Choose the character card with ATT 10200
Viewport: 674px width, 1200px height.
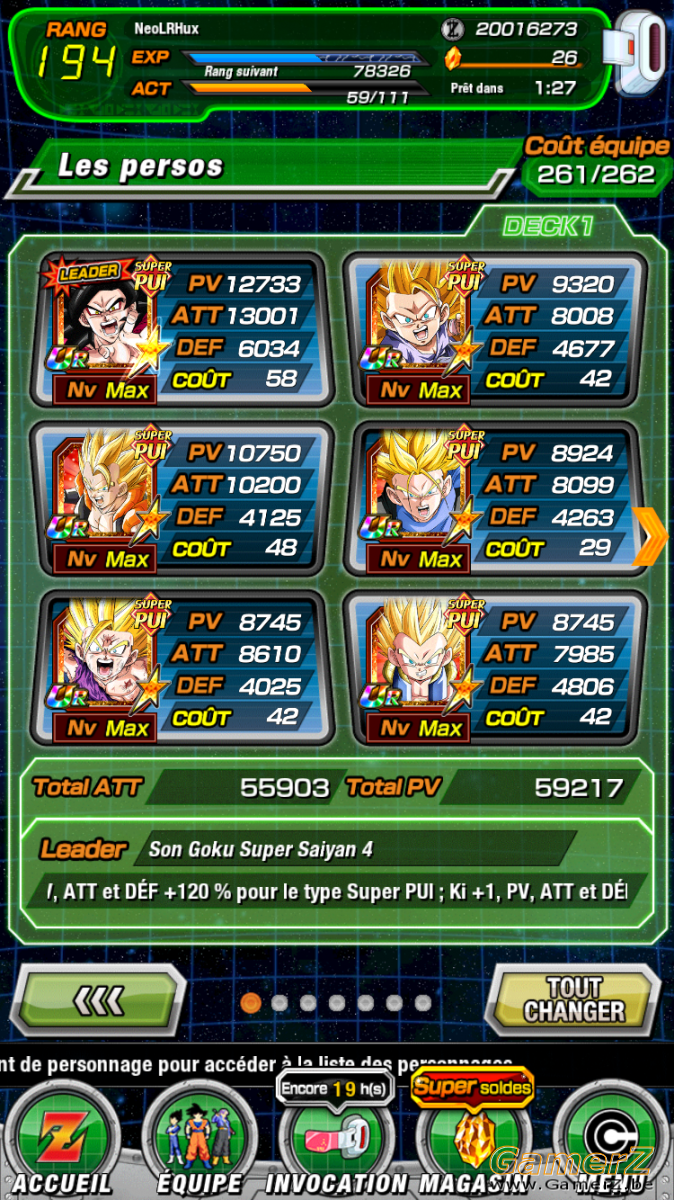pyautogui.click(x=180, y=499)
